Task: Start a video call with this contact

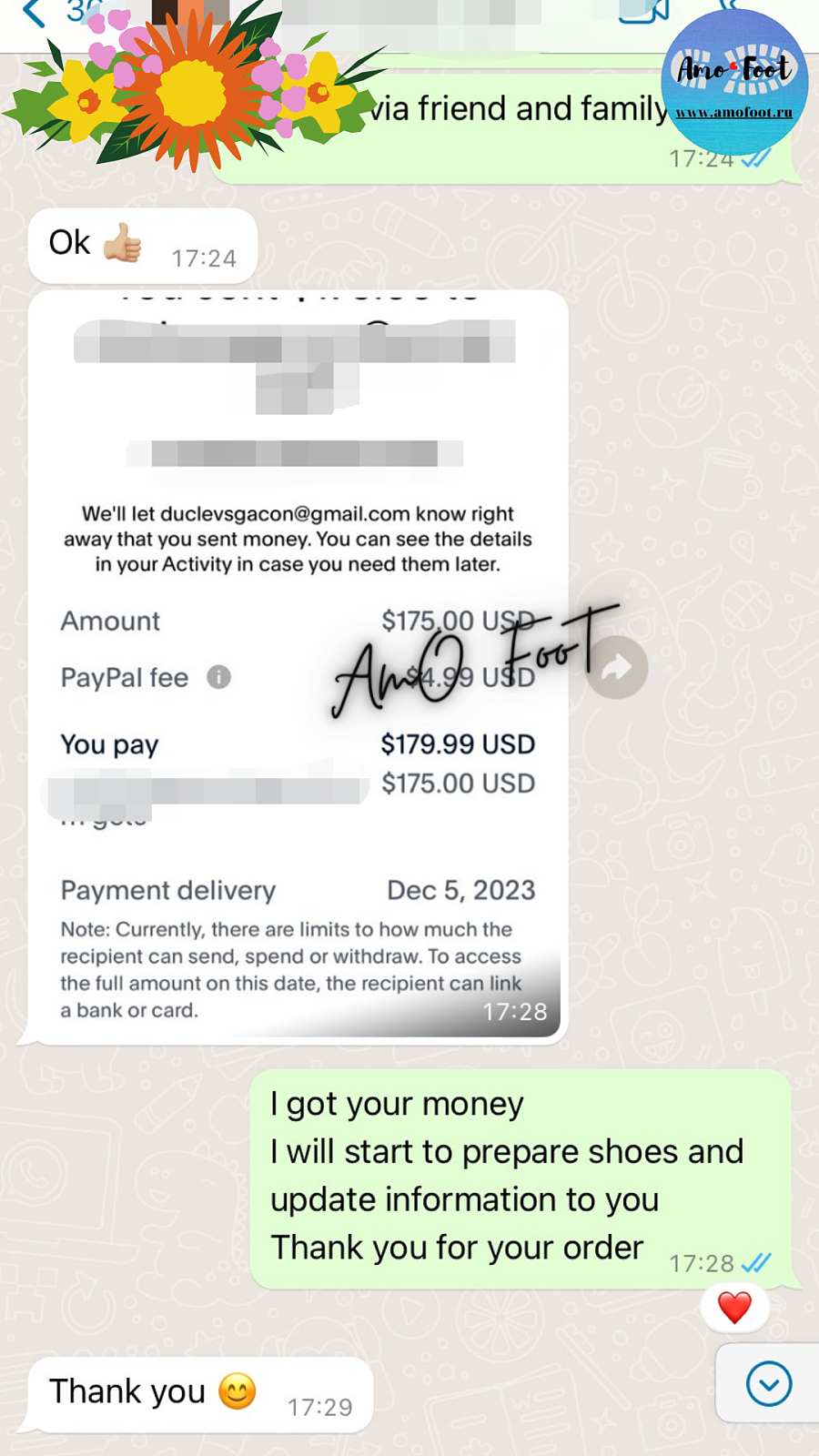Action: tap(642, 11)
